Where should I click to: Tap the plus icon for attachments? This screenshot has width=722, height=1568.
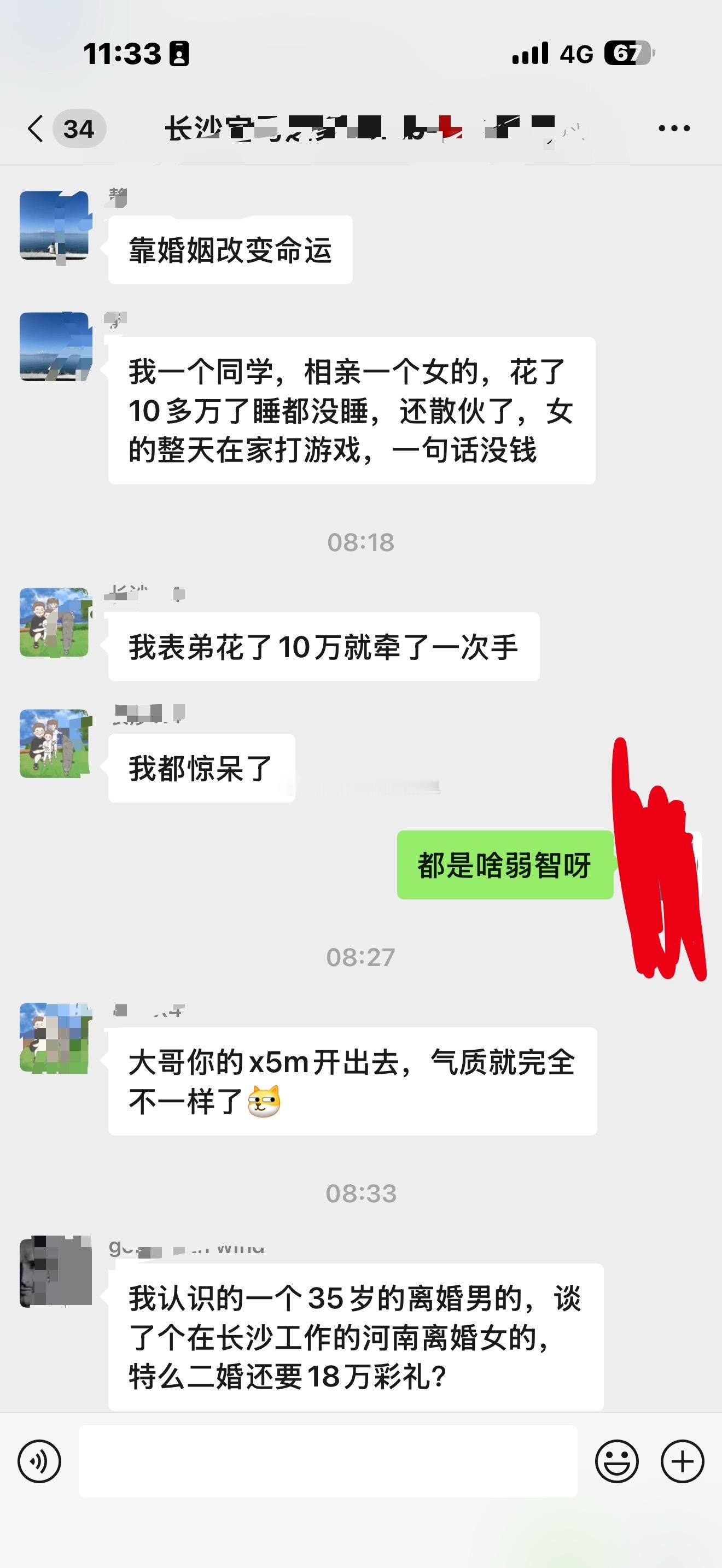682,1475
